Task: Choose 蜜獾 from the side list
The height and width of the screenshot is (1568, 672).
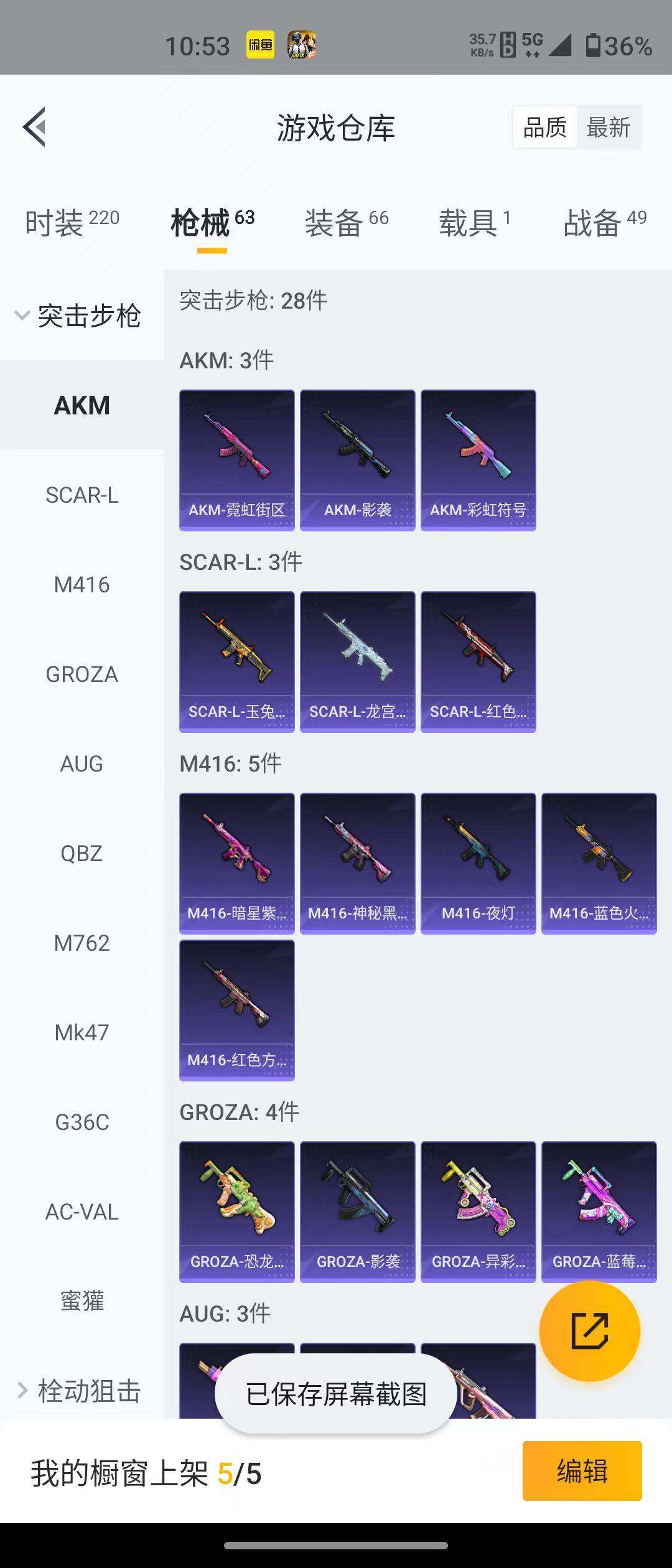Action: tap(82, 1300)
